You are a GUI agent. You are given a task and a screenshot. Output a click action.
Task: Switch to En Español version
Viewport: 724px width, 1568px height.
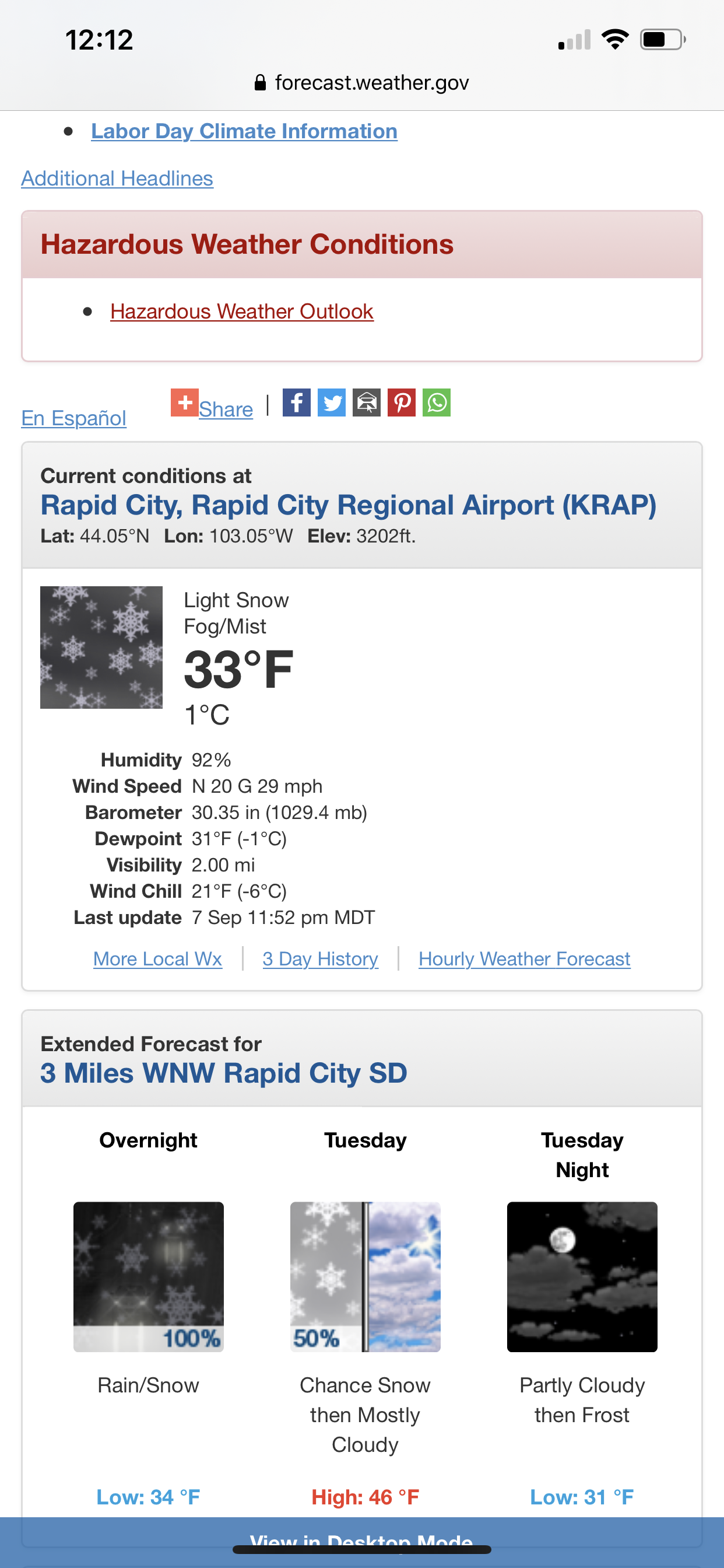(x=73, y=418)
